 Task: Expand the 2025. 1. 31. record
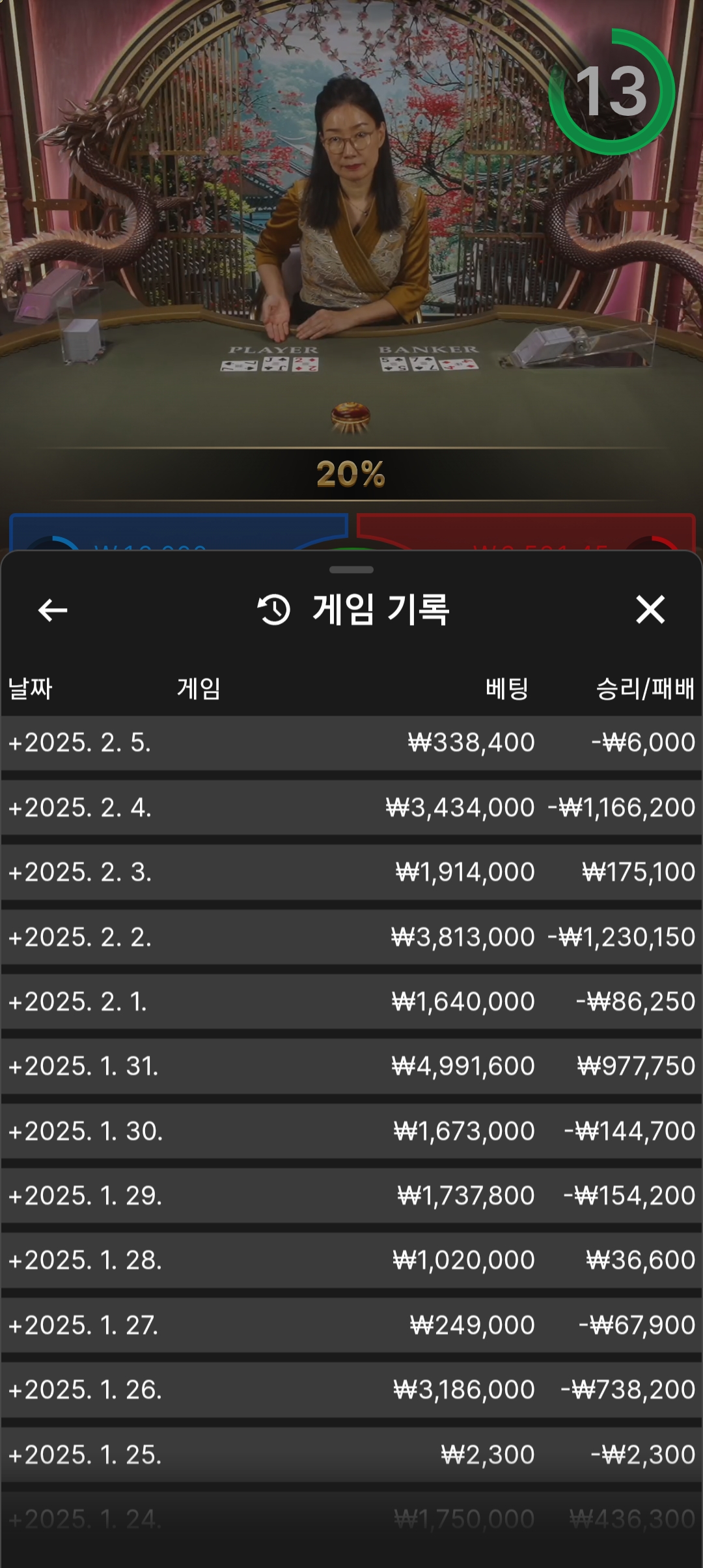click(x=351, y=1067)
